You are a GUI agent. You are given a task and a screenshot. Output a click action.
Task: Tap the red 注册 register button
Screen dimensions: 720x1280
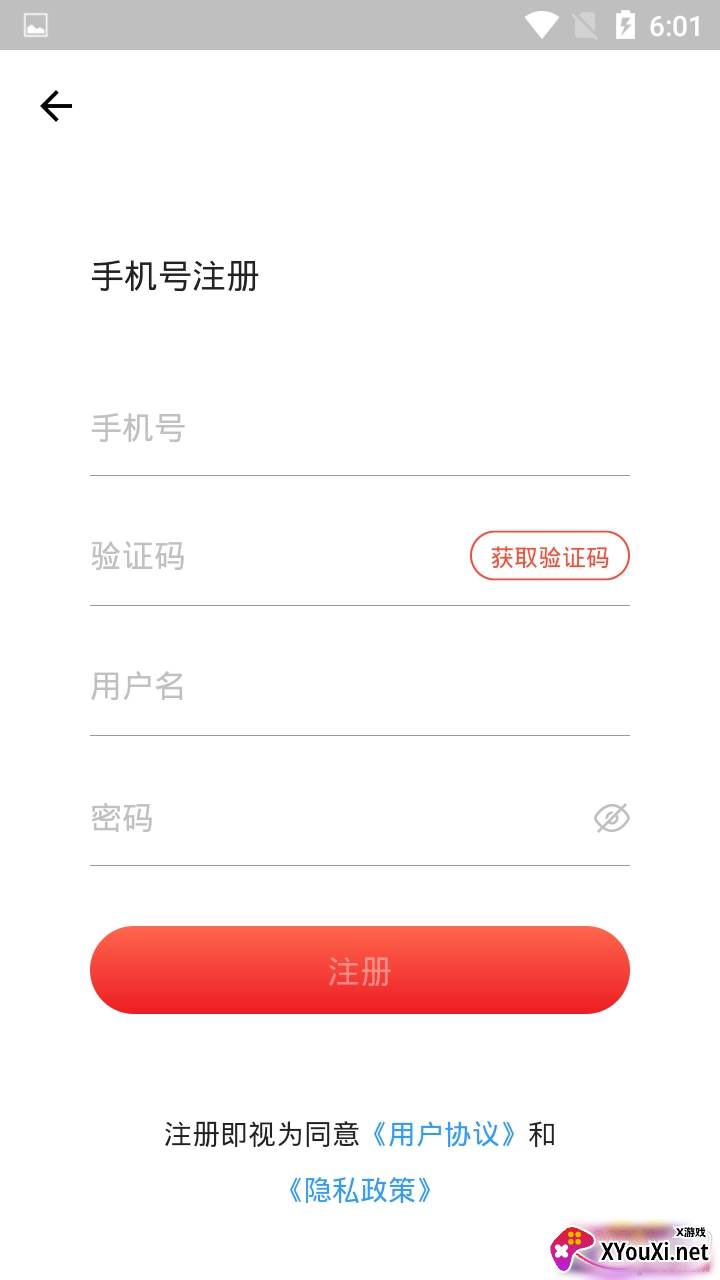pos(360,970)
